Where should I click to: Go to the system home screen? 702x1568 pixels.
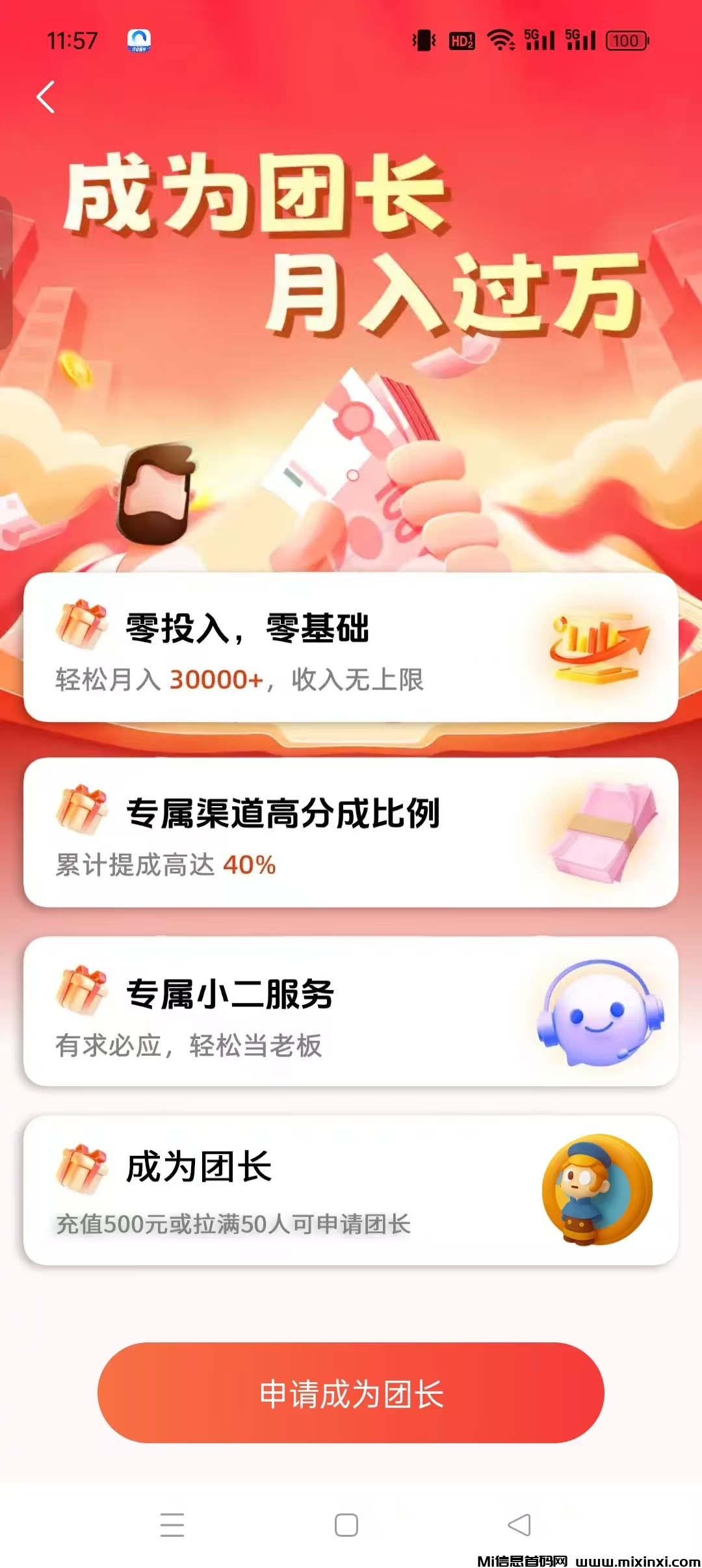(346, 1524)
